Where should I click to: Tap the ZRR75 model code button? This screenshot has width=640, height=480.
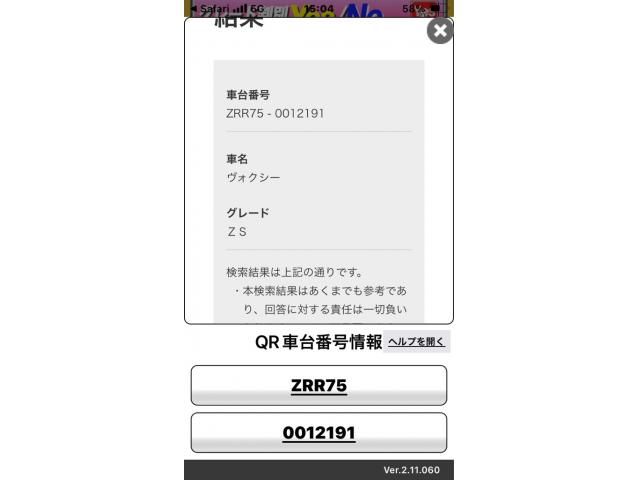click(x=318, y=386)
